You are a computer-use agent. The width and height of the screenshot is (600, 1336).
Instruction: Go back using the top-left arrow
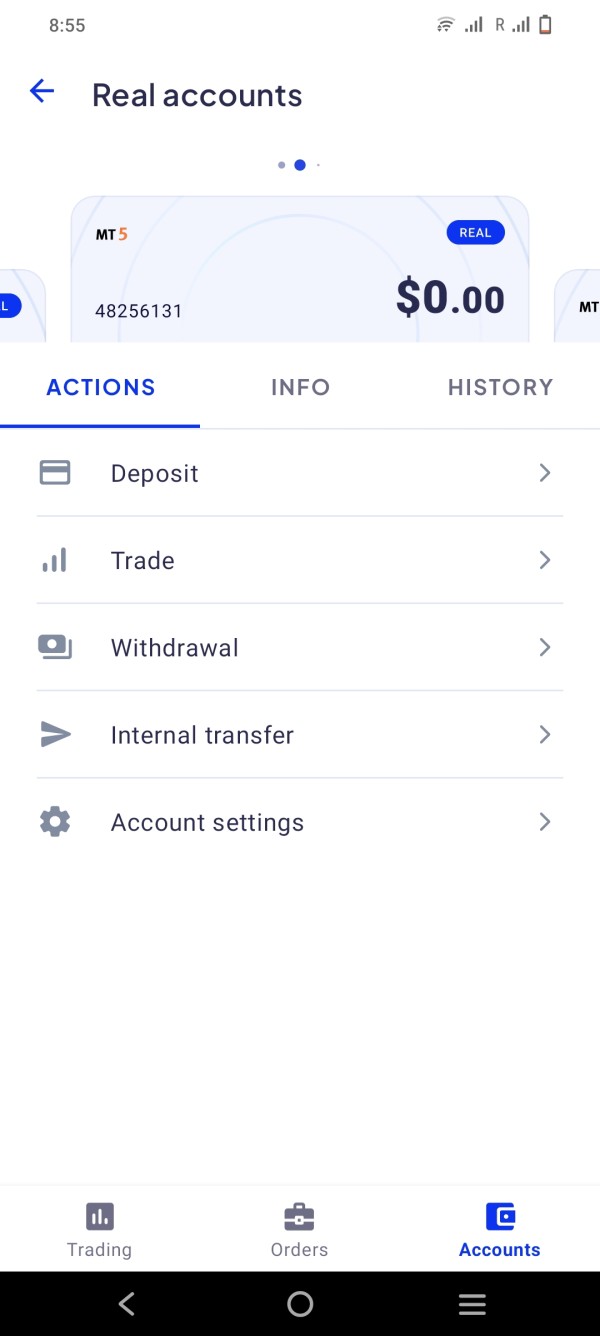click(x=42, y=92)
